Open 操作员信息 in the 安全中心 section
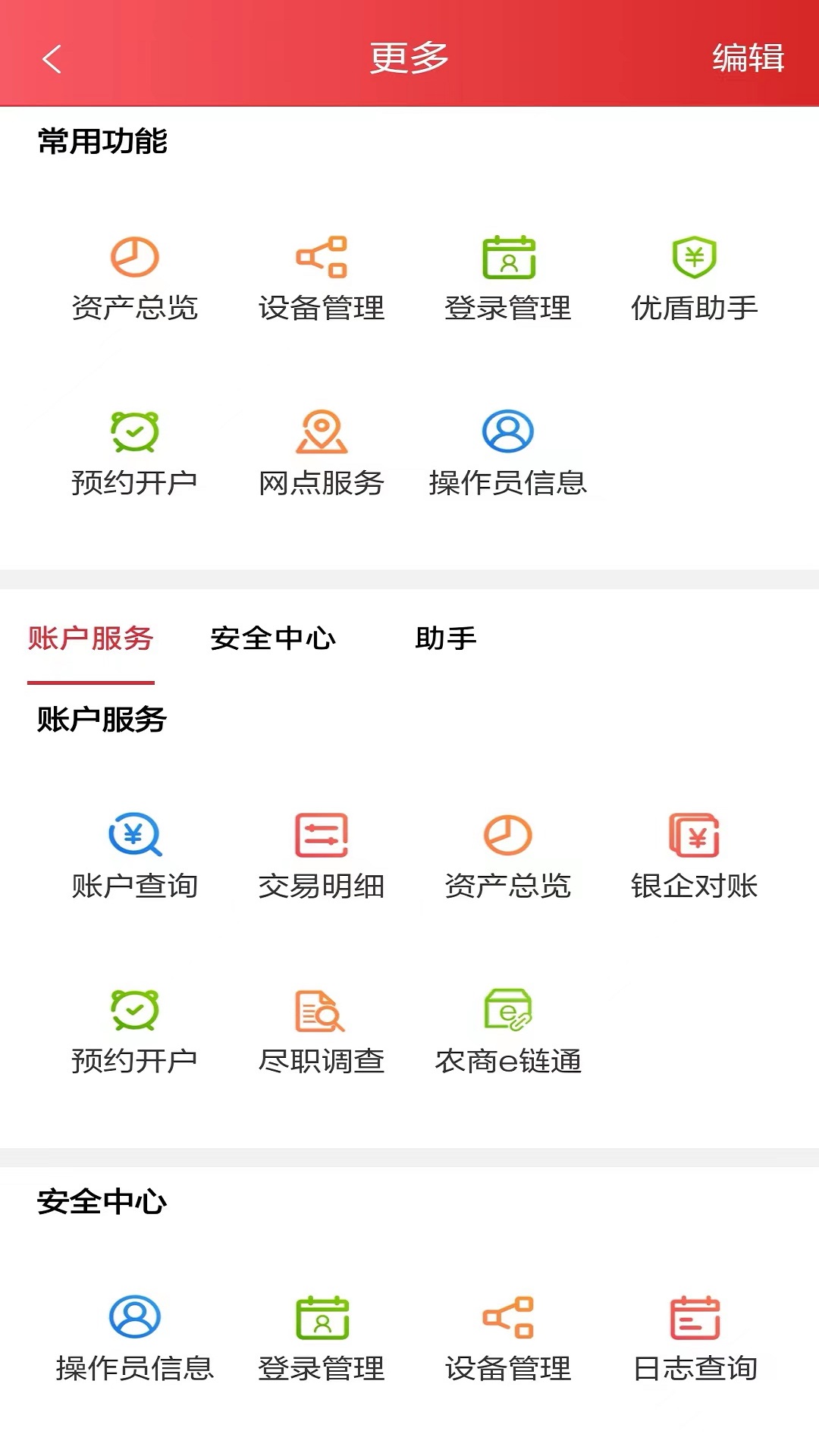Image resolution: width=819 pixels, height=1456 pixels. pos(135,1338)
